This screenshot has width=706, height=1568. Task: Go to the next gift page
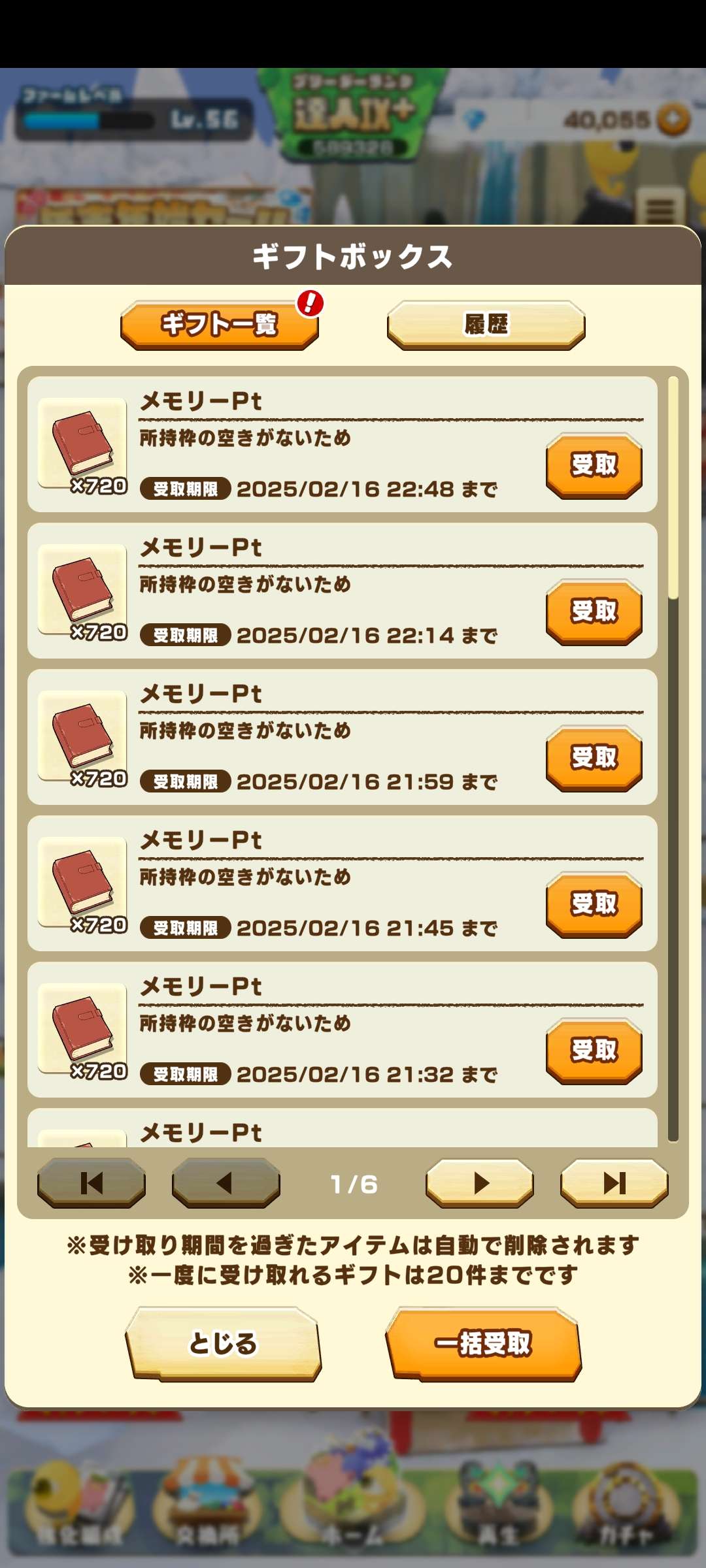[479, 1183]
